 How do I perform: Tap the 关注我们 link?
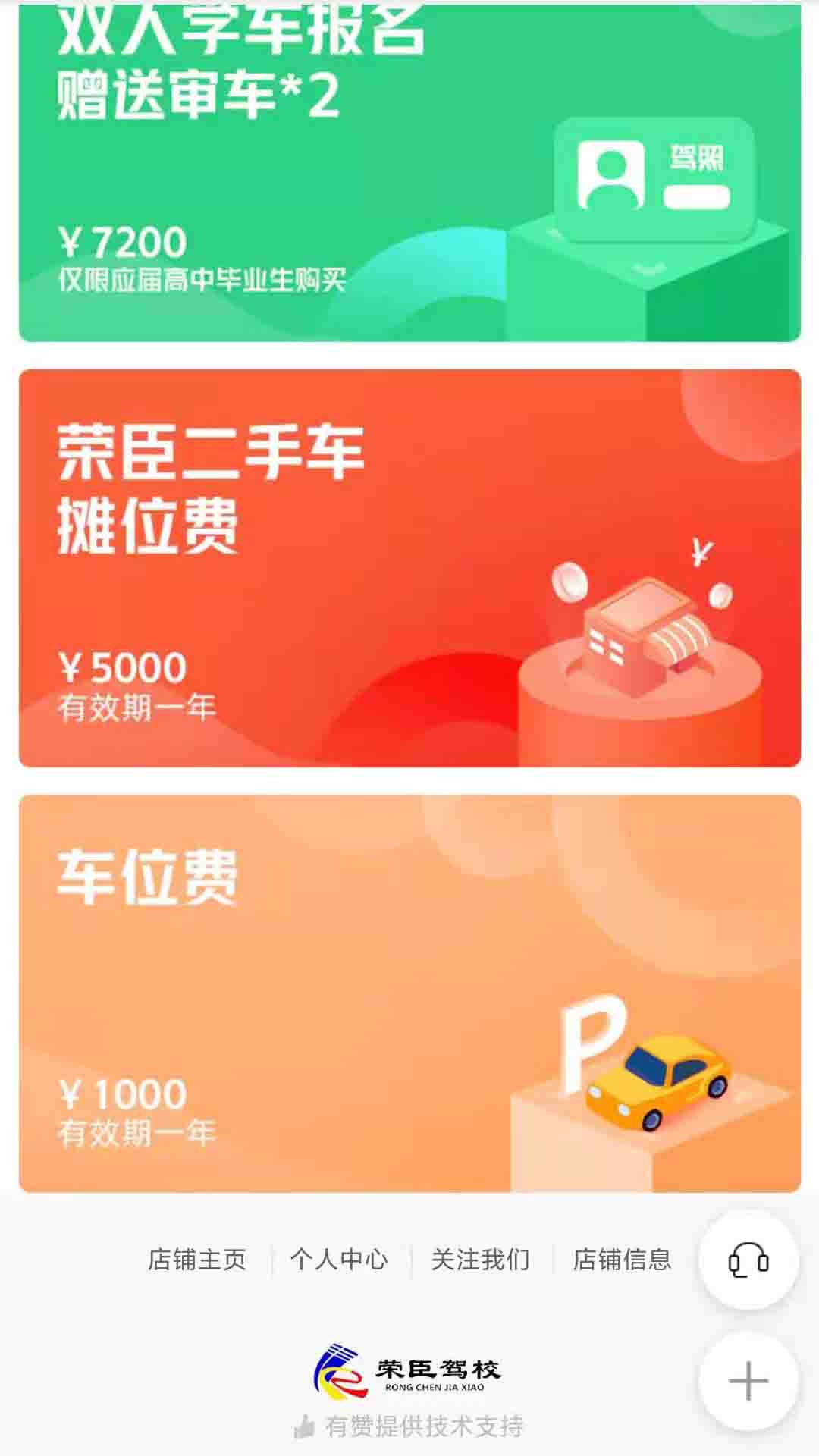coord(480,1260)
